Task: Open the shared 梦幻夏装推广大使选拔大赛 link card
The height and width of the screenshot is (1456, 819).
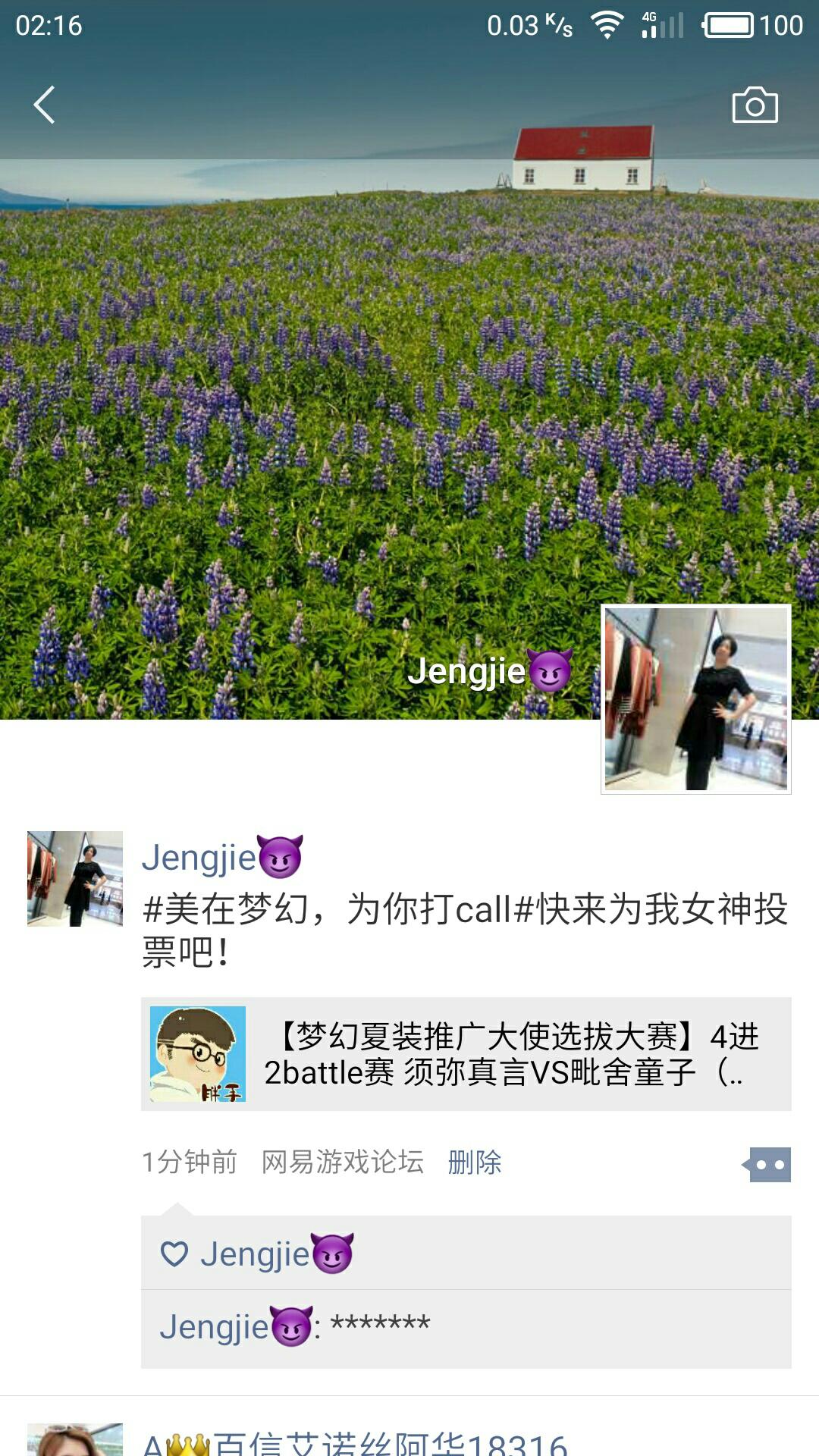Action: point(466,1054)
